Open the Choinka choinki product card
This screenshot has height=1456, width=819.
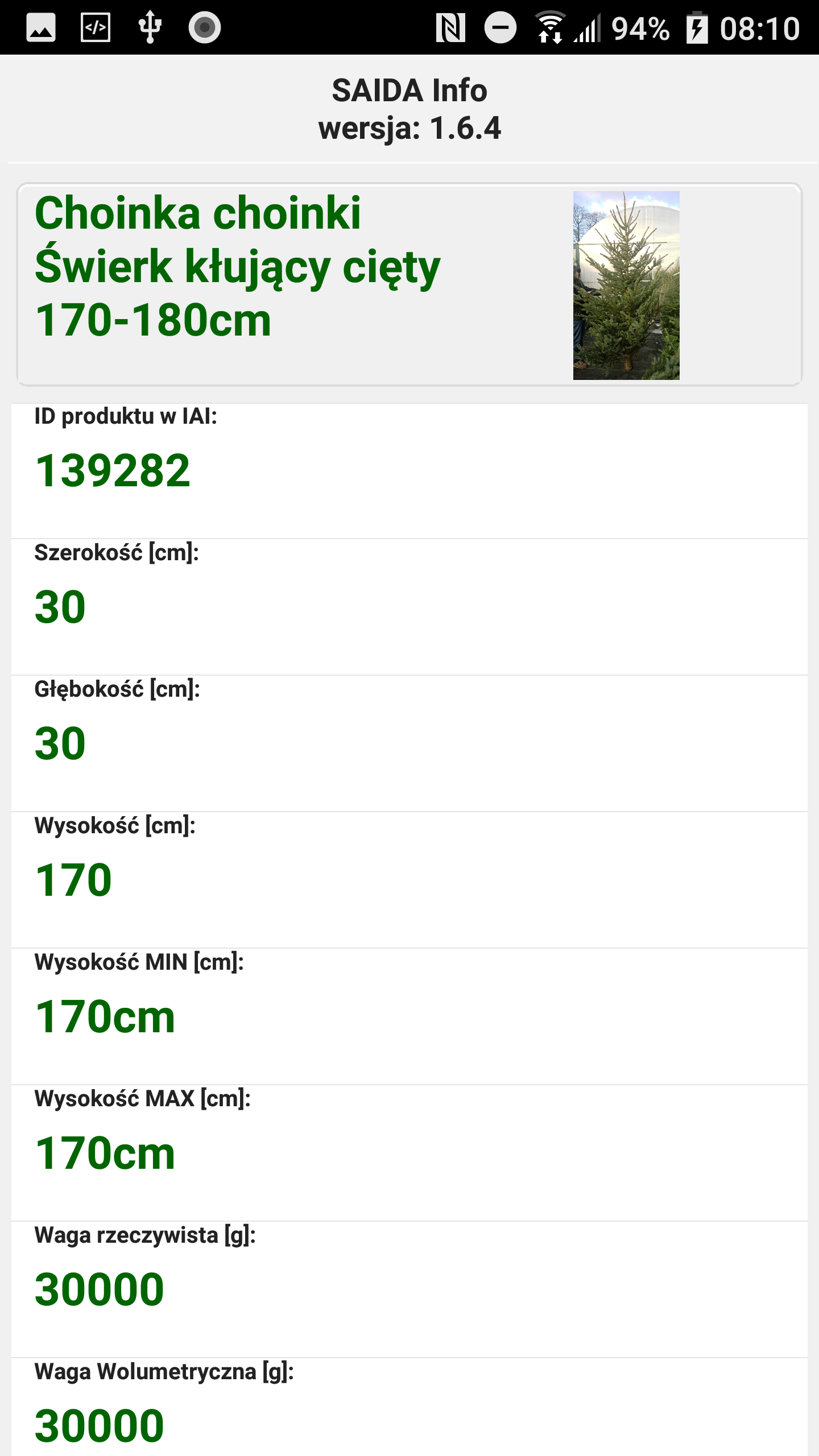(409, 284)
